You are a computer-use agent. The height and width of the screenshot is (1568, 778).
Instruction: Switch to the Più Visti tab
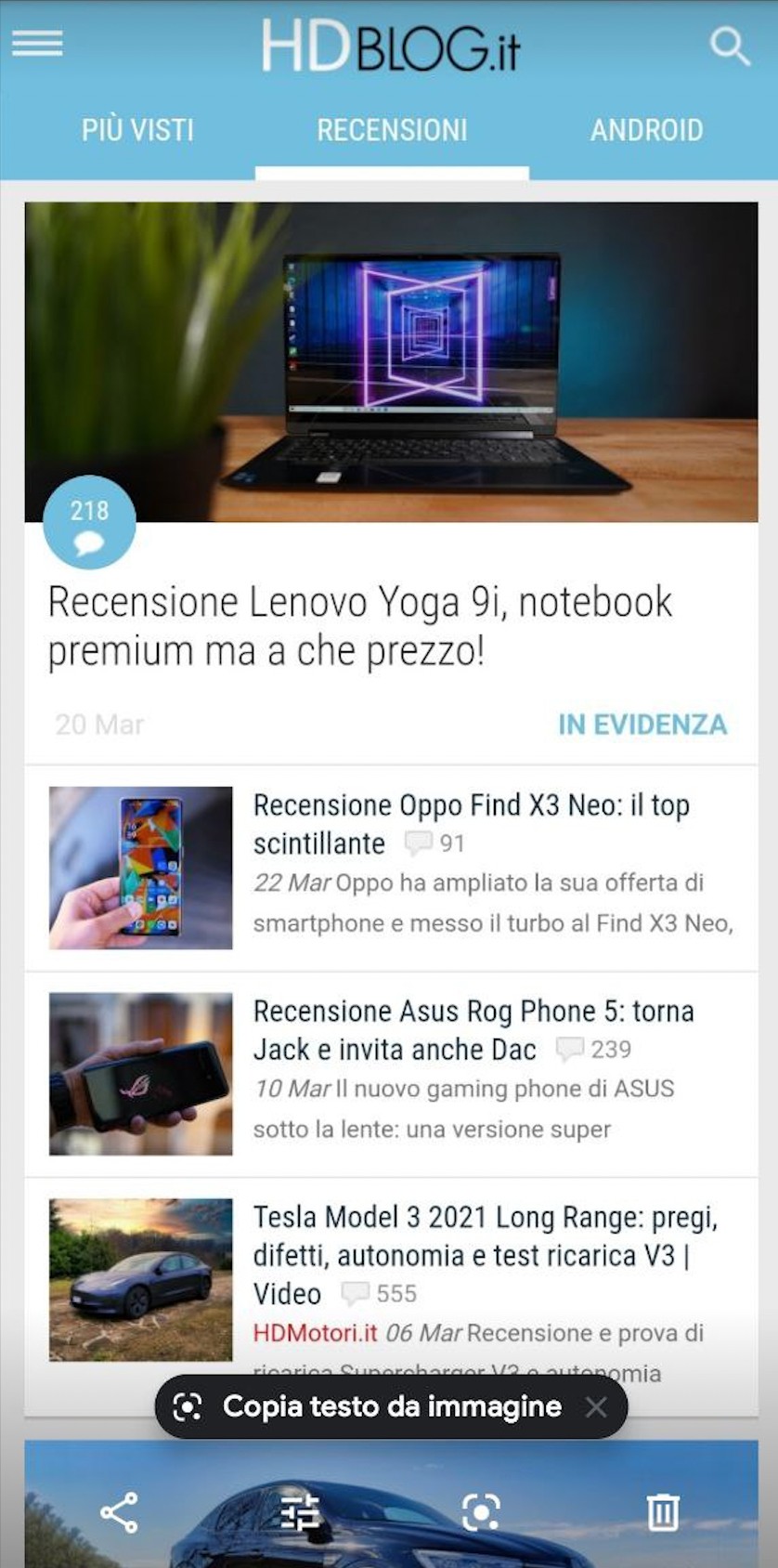(x=137, y=130)
